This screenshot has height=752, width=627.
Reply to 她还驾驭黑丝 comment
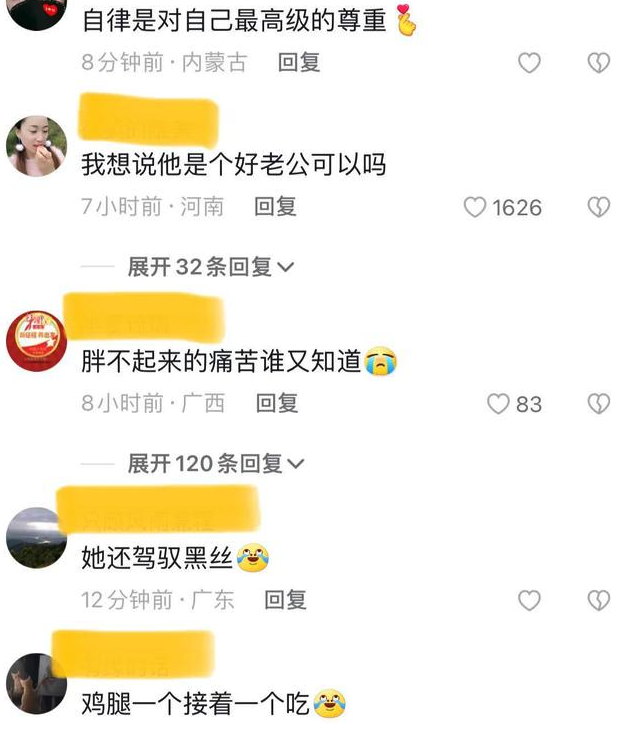coord(285,600)
